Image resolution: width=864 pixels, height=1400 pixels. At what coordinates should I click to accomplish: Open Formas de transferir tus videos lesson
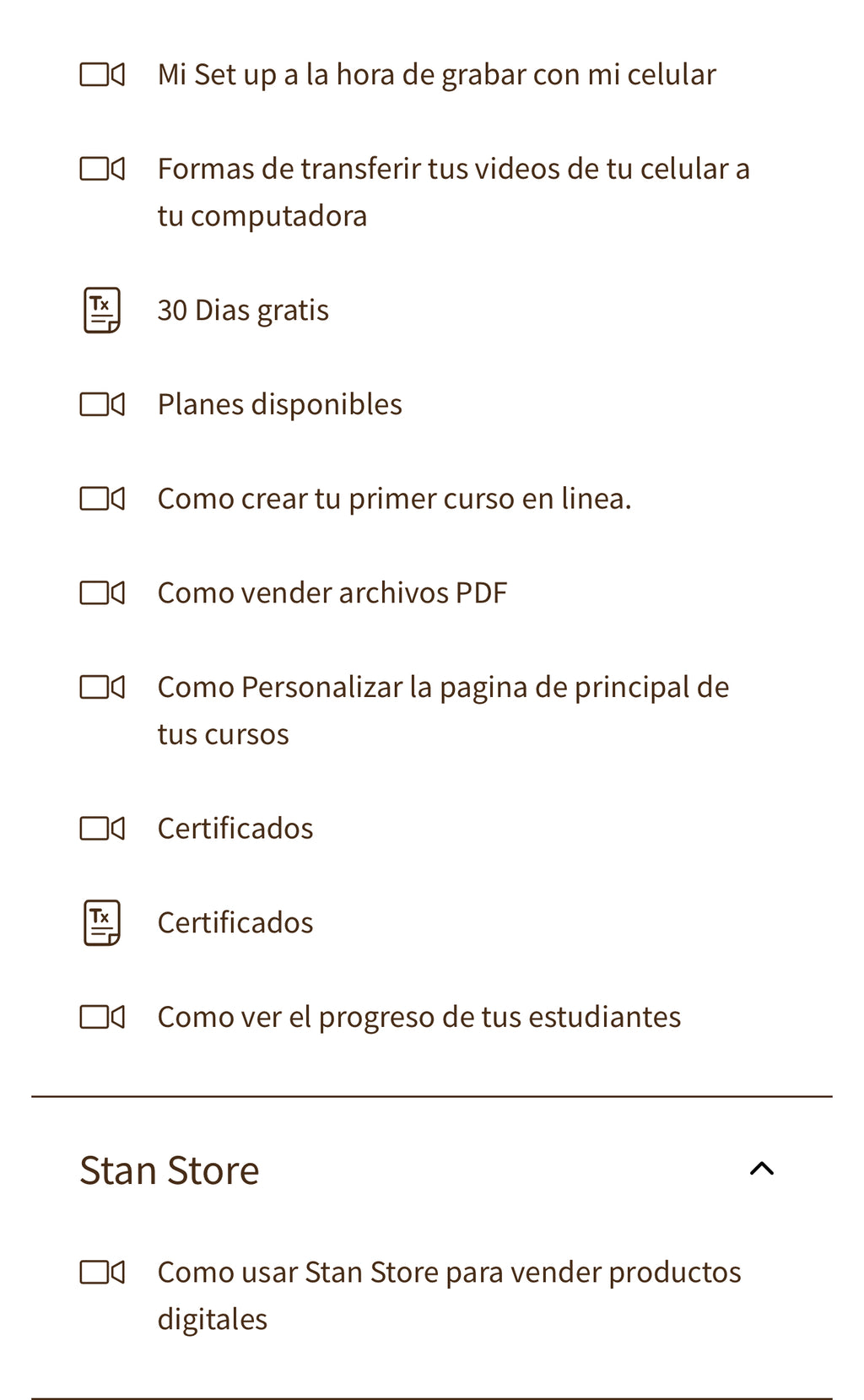coord(453,192)
